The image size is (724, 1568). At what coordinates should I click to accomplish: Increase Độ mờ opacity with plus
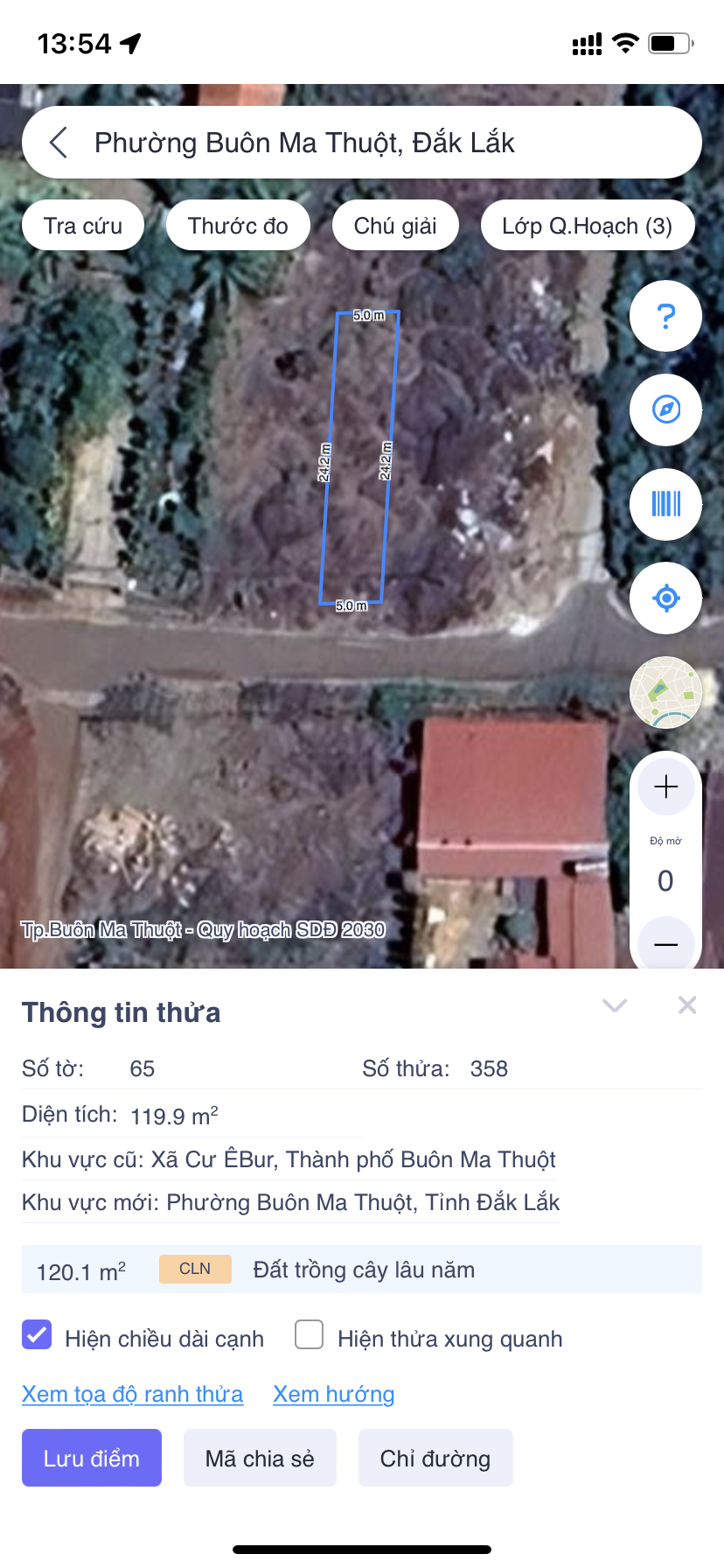click(x=665, y=787)
